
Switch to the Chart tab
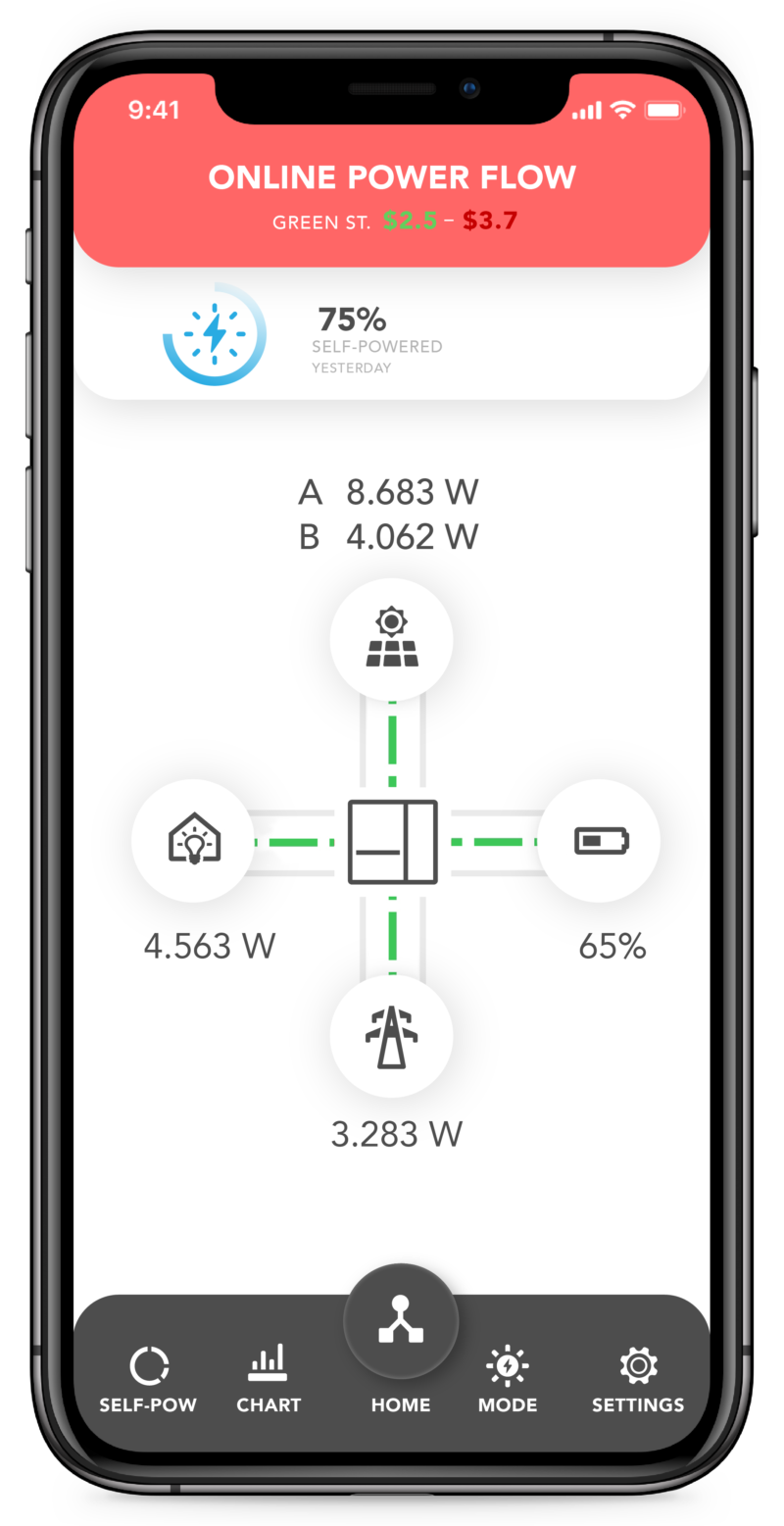(268, 1379)
